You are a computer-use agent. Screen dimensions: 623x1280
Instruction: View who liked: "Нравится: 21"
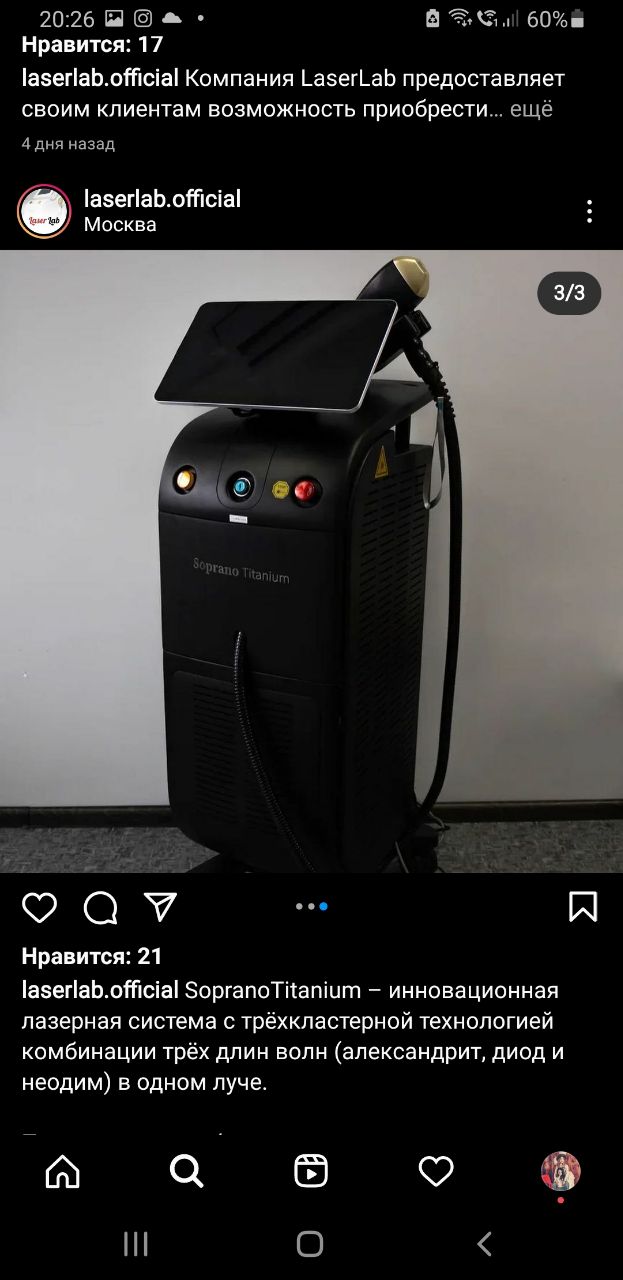click(92, 957)
